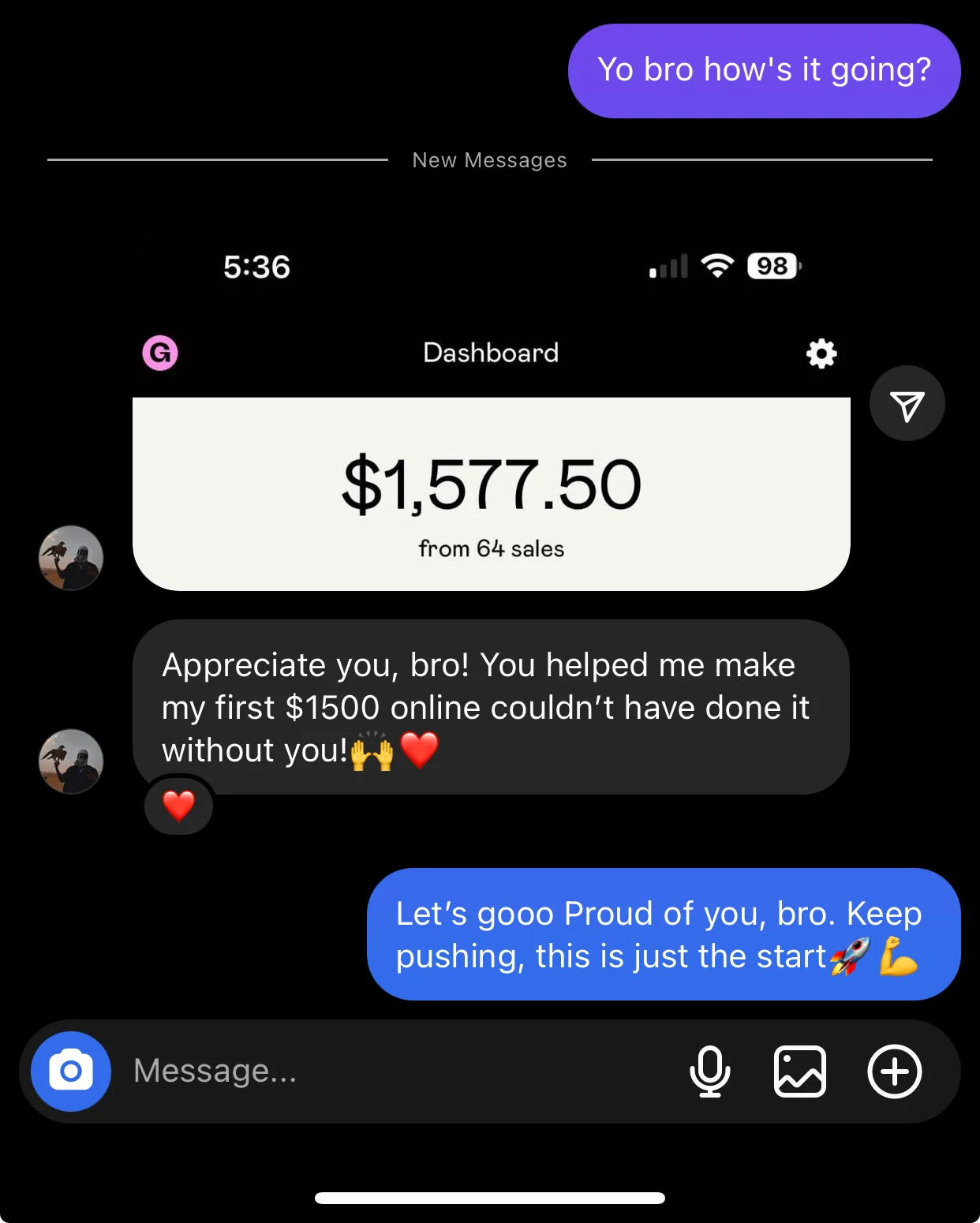The width and height of the screenshot is (980, 1223).
Task: Open the plus menu for more options
Action: point(894,1071)
